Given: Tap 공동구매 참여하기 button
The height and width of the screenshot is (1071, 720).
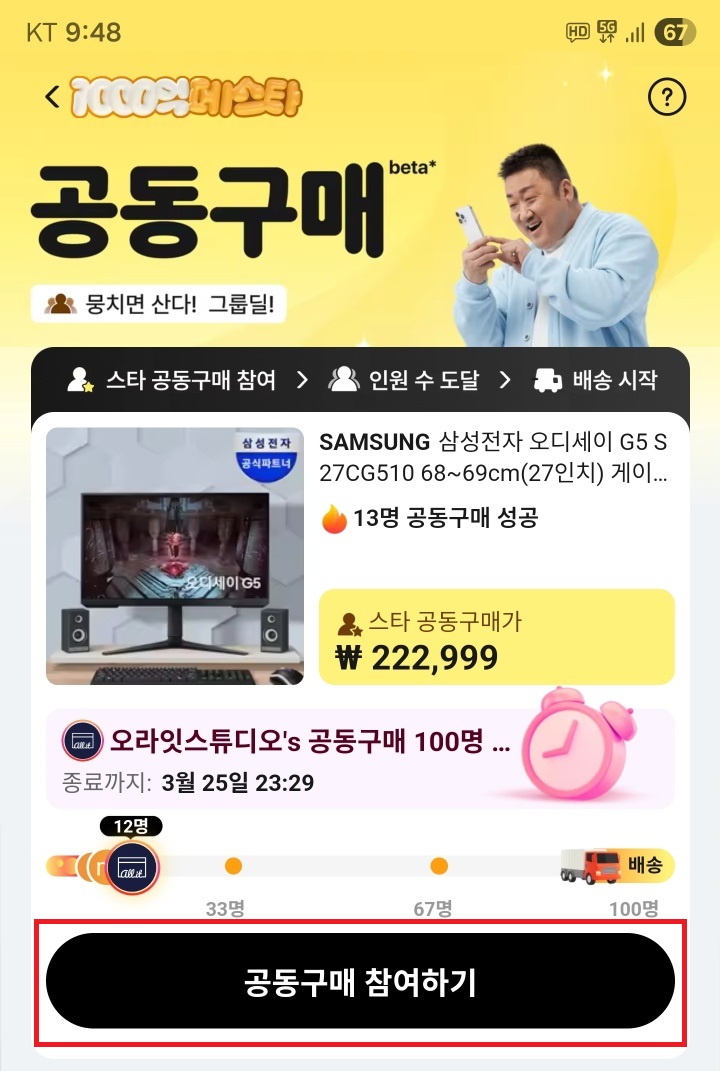Looking at the screenshot, I should coord(360,982).
